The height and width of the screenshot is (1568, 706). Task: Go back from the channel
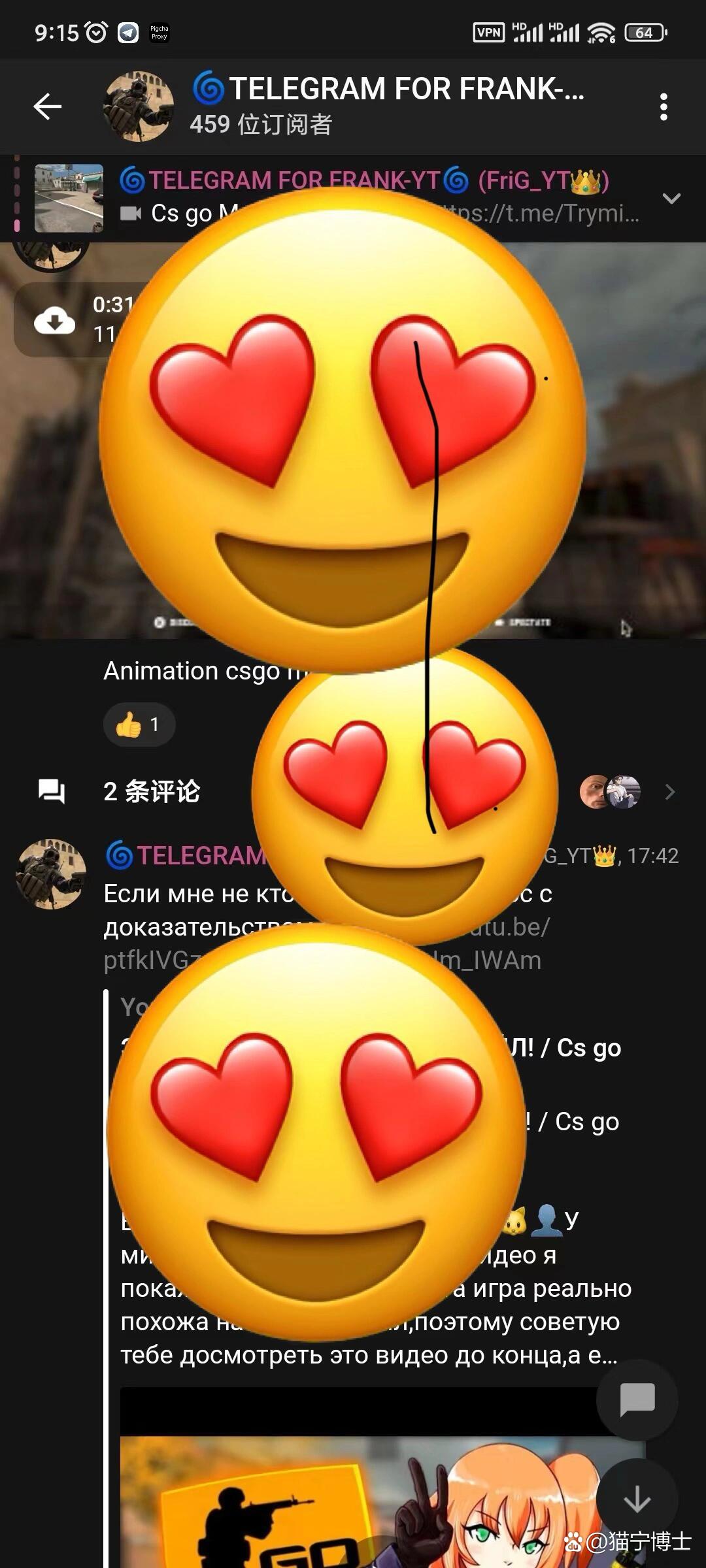tap(47, 106)
